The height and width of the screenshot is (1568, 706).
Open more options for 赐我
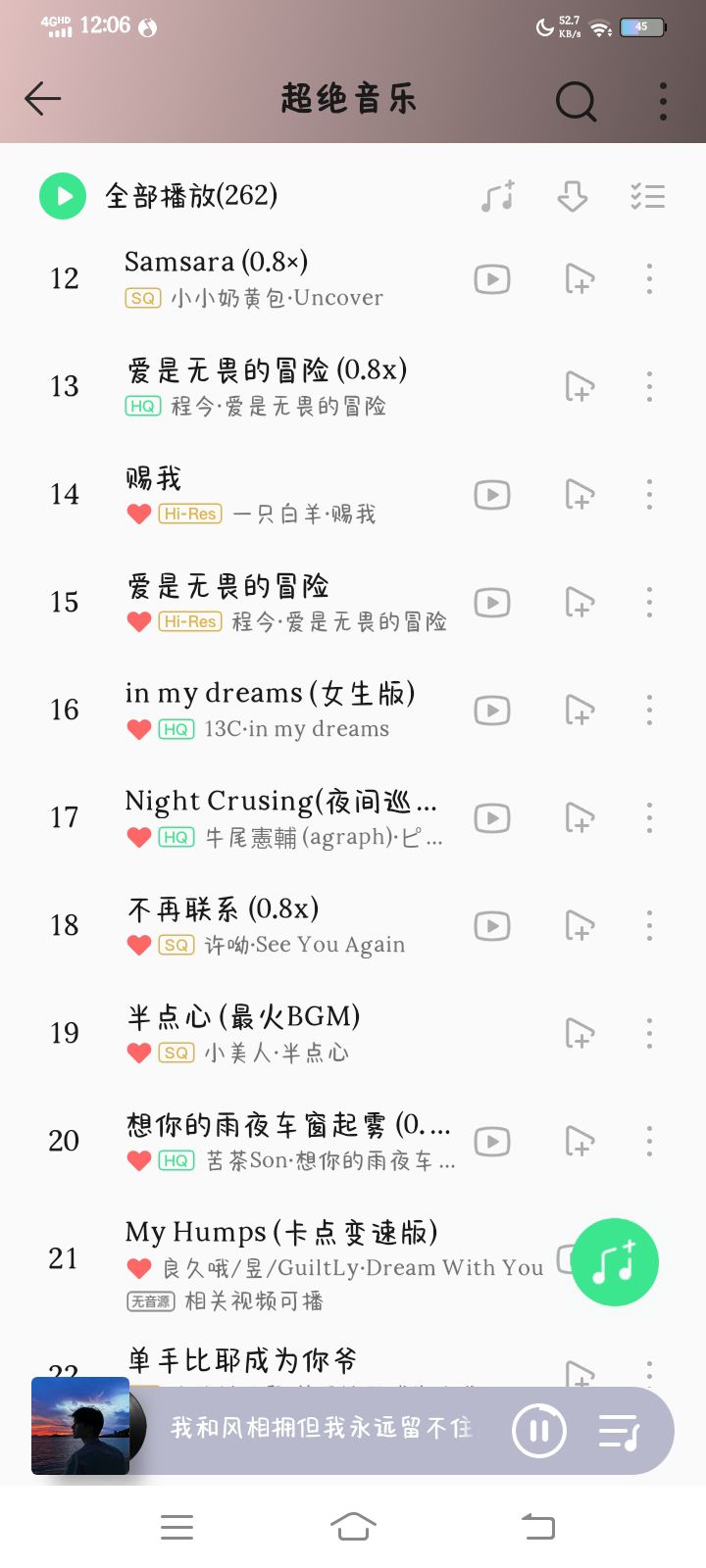pos(649,495)
